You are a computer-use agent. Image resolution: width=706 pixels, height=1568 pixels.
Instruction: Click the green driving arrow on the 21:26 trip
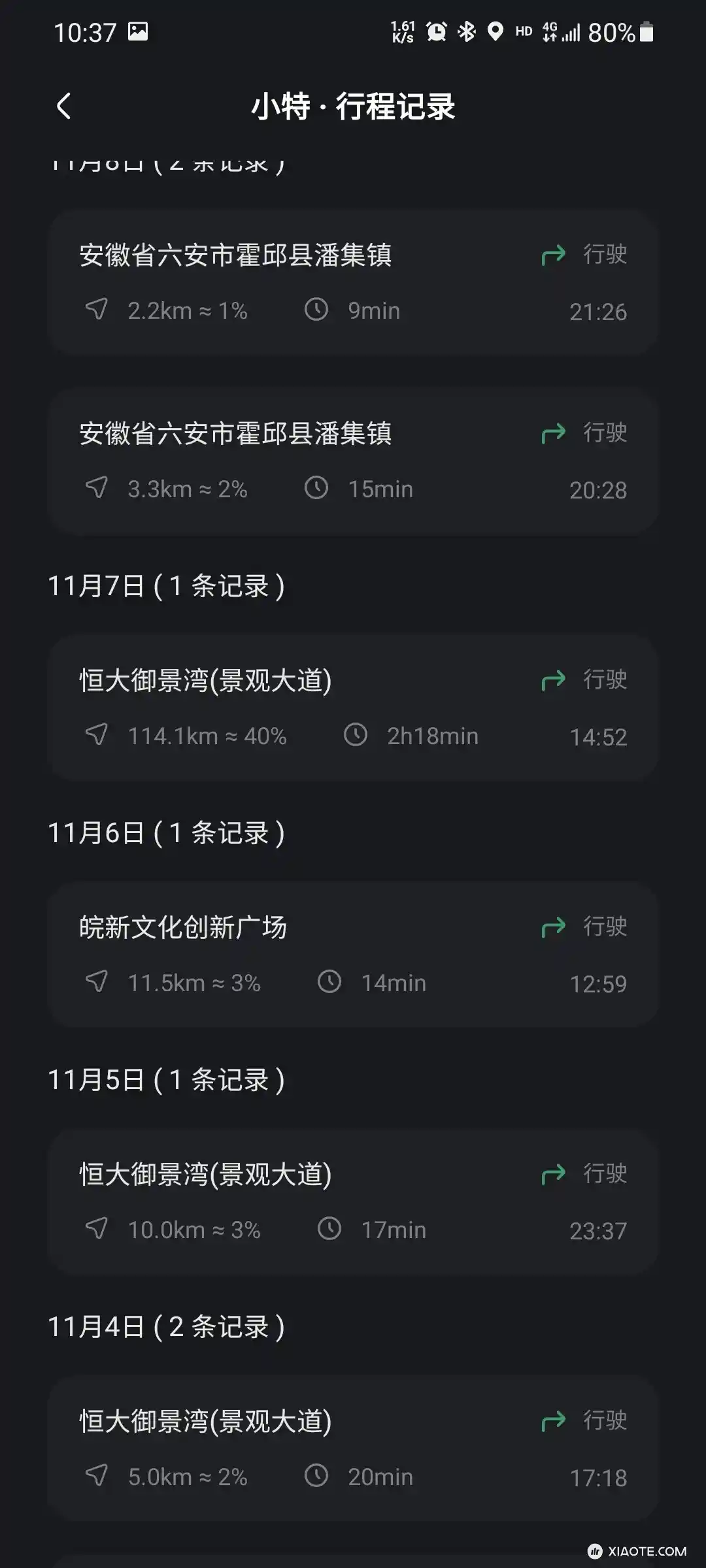pyautogui.click(x=552, y=255)
